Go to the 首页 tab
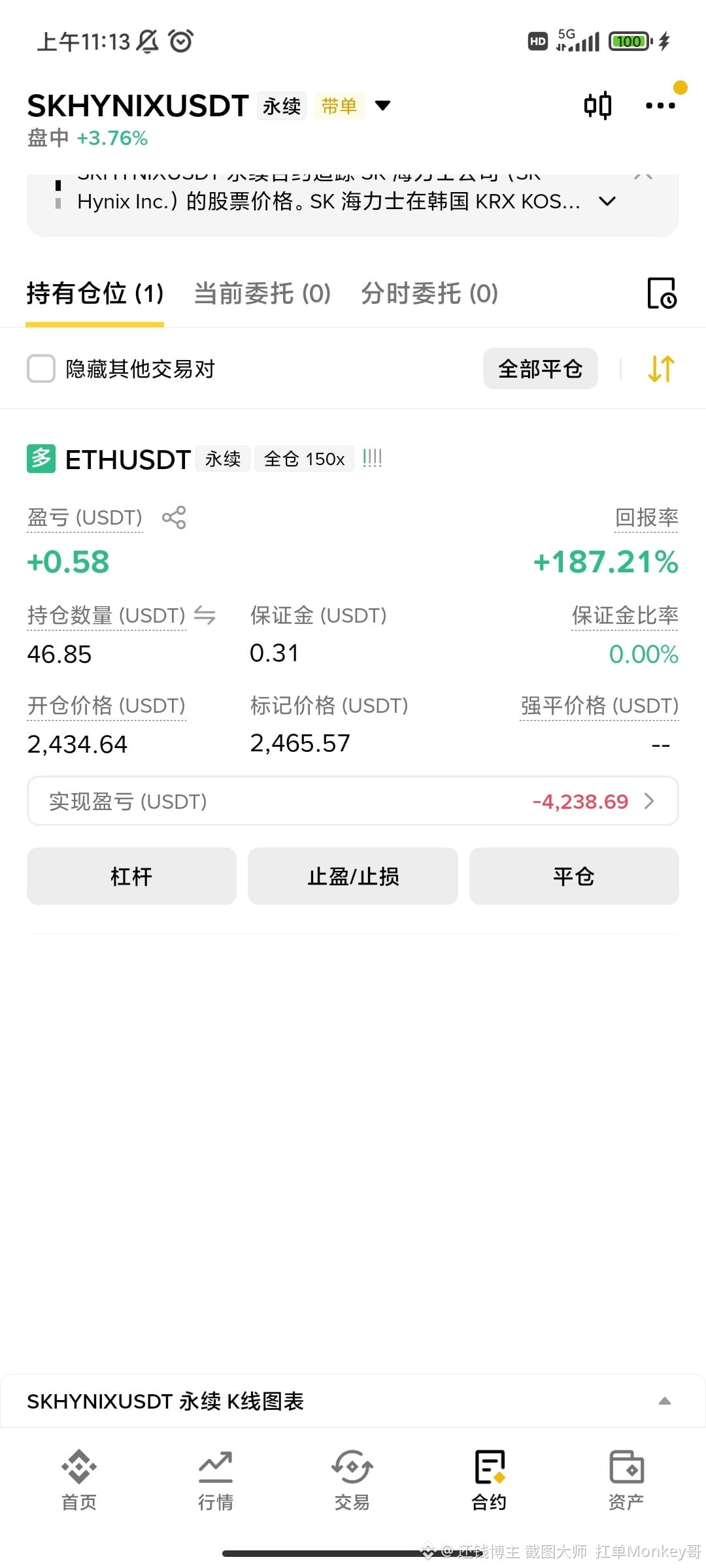The image size is (706, 1568). [79, 1480]
